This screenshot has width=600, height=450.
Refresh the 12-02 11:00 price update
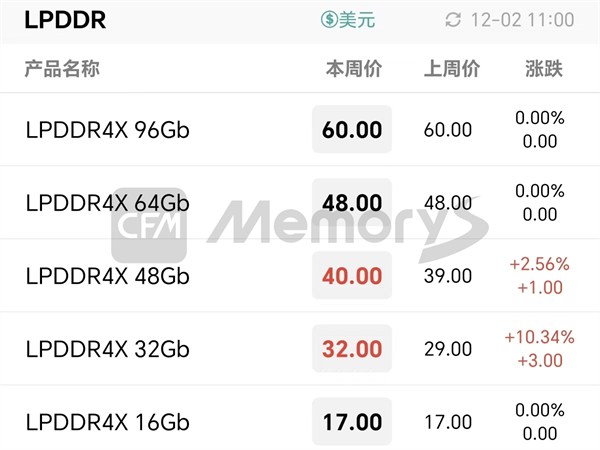tap(455, 20)
